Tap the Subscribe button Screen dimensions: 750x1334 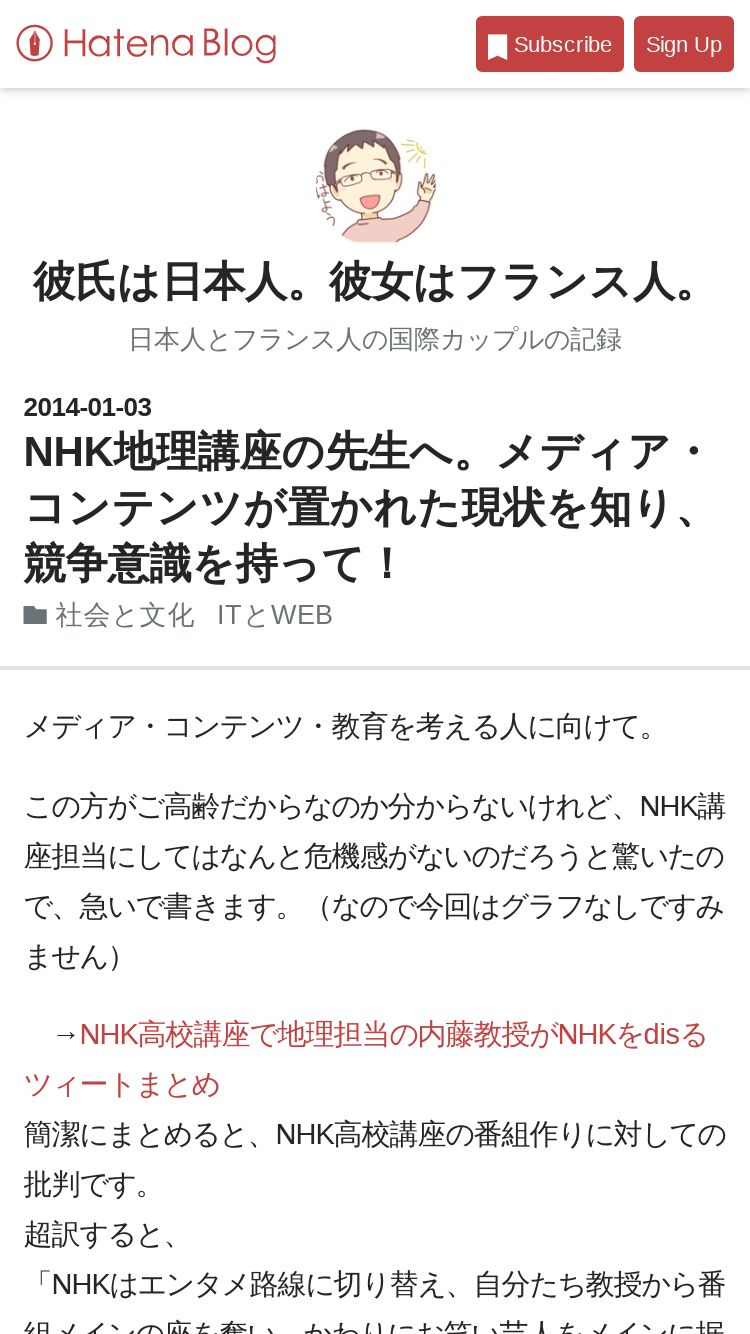click(x=550, y=44)
